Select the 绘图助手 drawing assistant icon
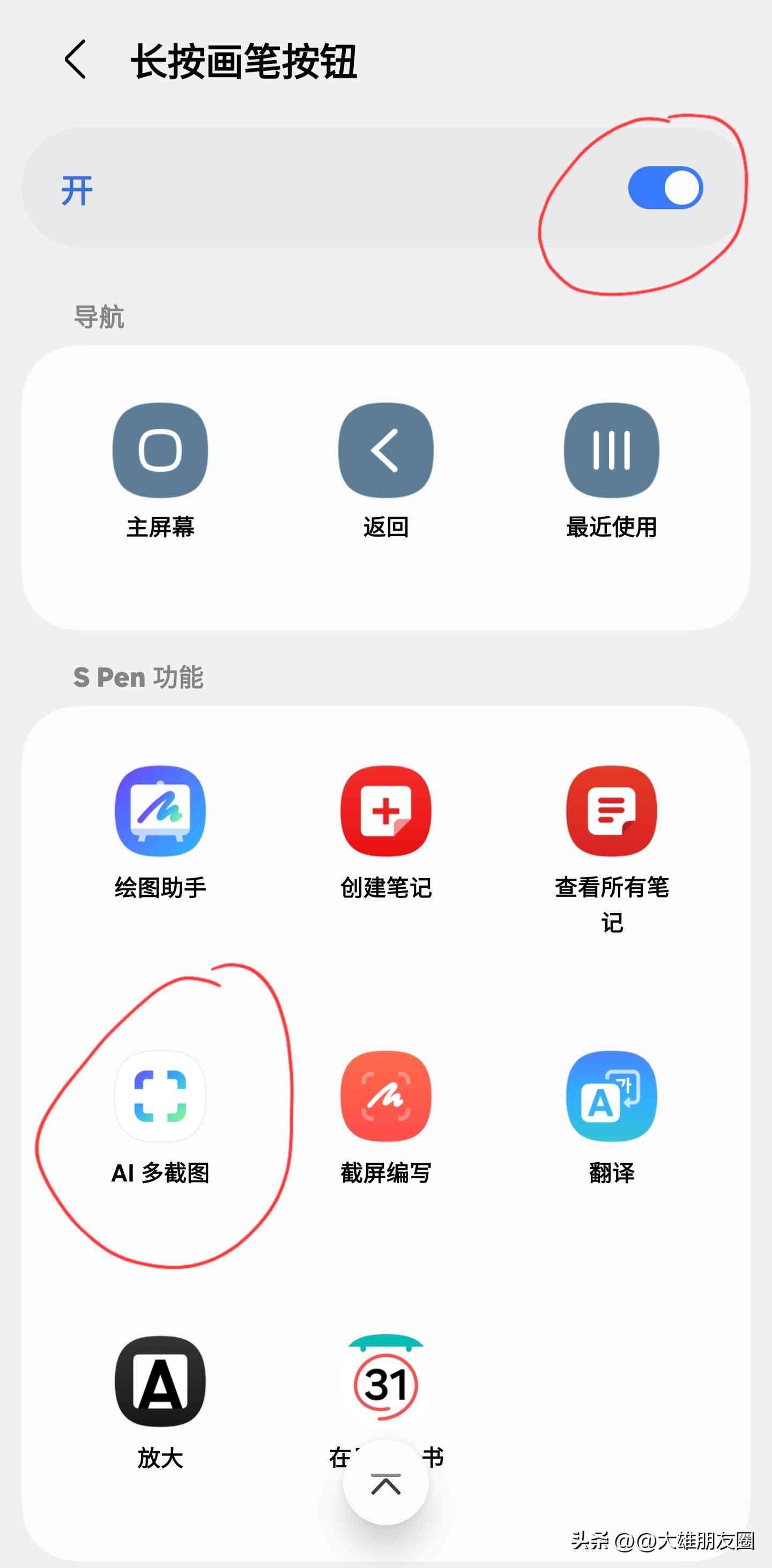 click(161, 809)
